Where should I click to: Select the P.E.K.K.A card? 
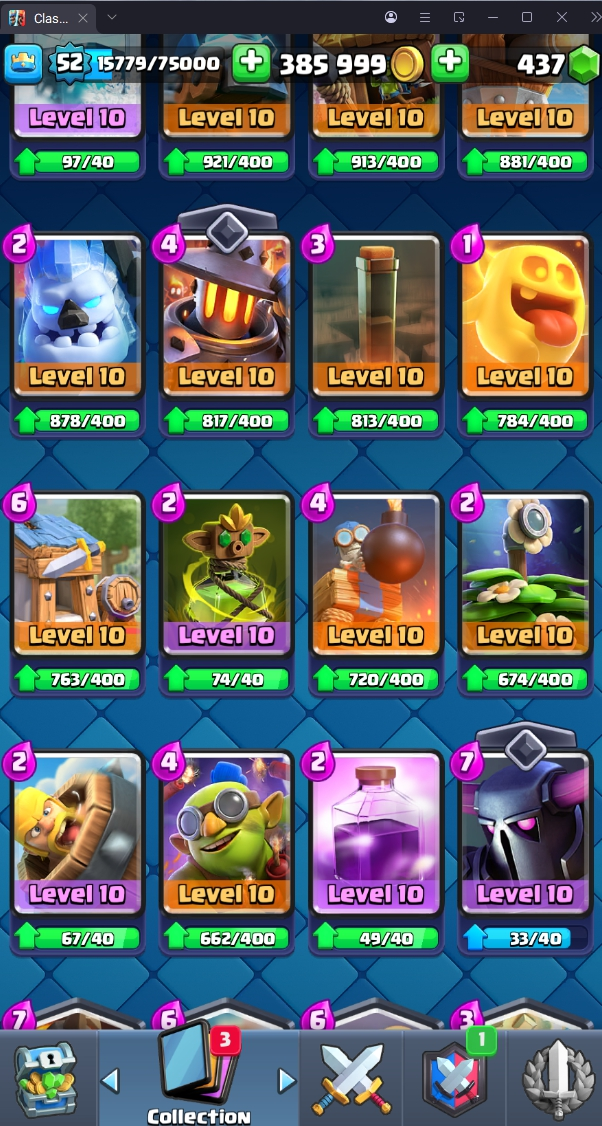point(524,833)
